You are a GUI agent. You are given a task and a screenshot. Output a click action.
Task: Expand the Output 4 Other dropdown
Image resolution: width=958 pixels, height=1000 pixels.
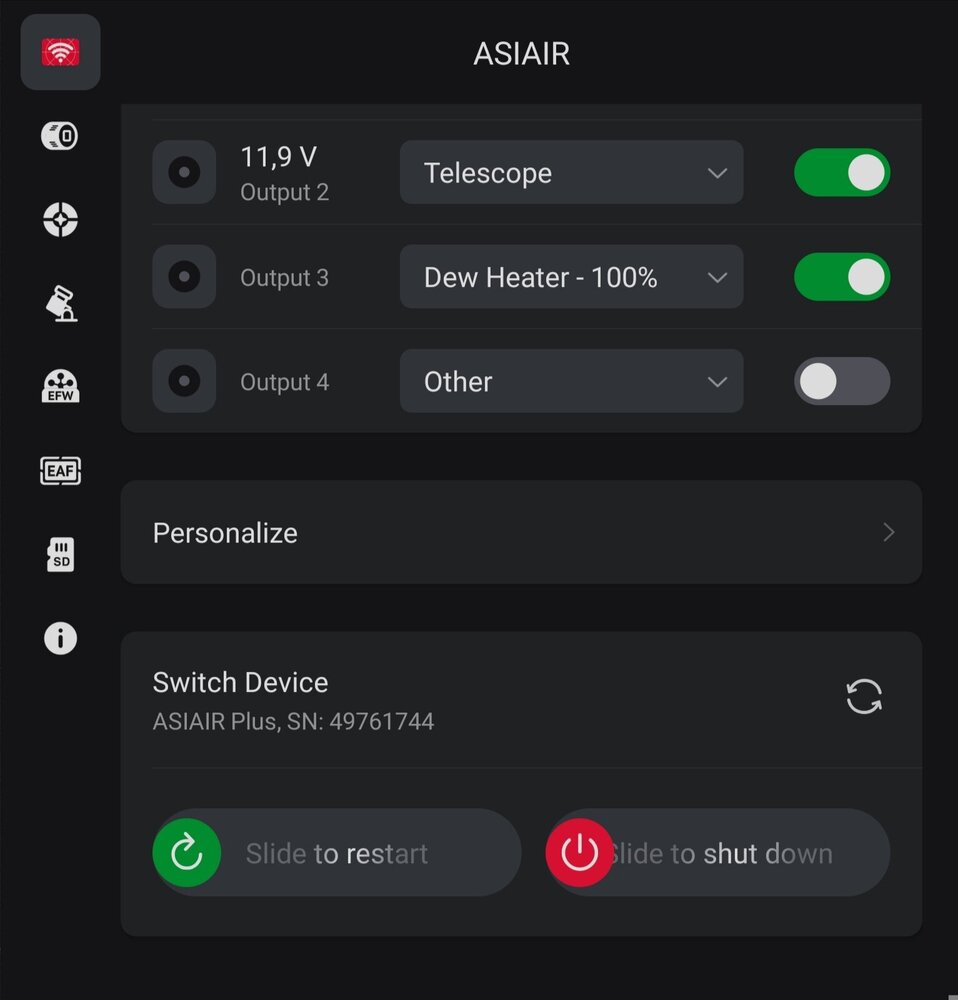(x=571, y=381)
